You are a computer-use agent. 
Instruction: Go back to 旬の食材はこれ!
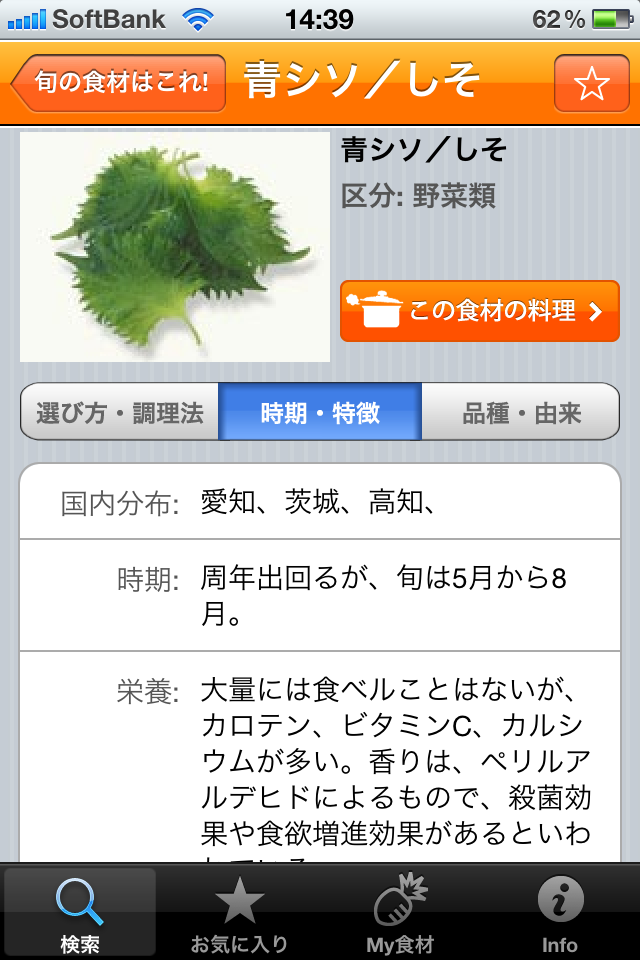click(x=119, y=83)
